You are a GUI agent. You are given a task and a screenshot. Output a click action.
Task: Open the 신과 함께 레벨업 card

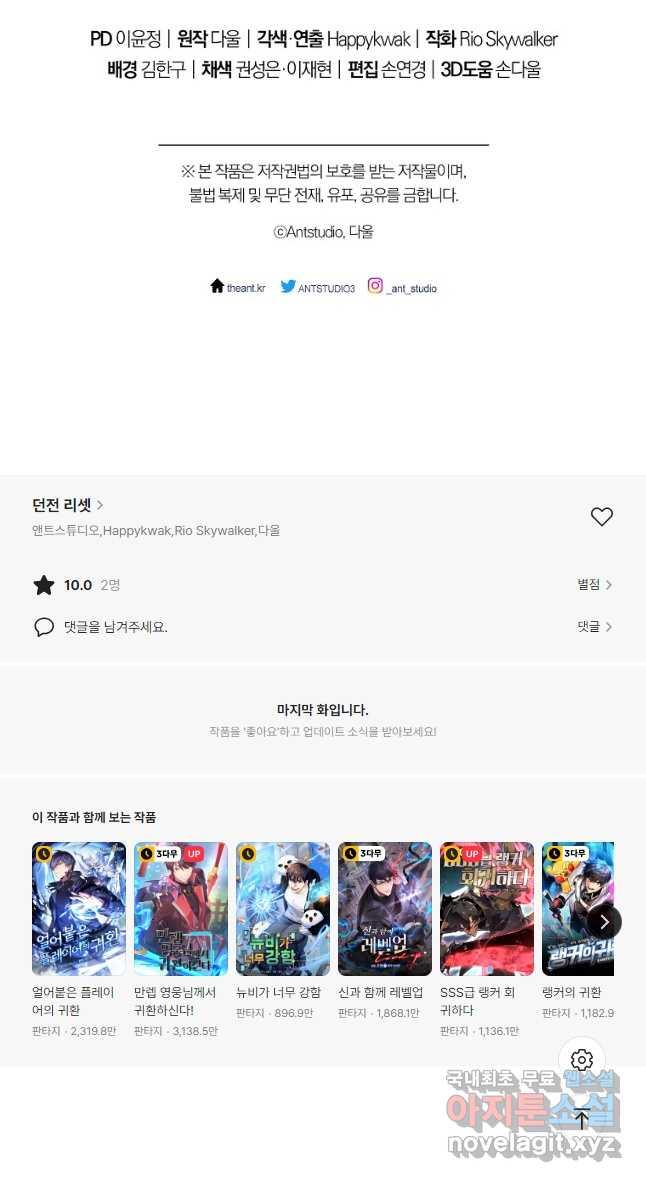coord(385,908)
